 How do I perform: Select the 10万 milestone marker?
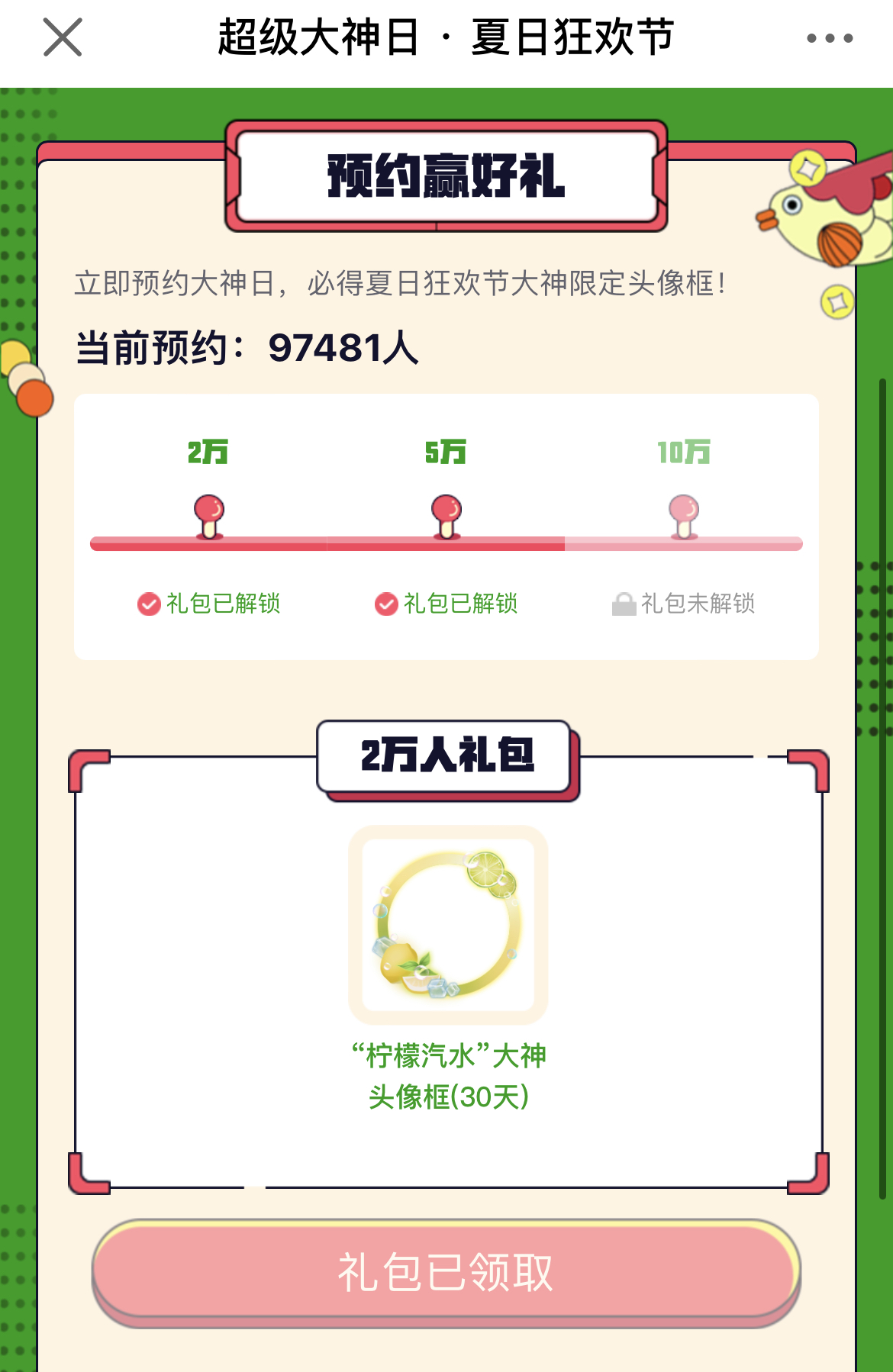tap(684, 517)
